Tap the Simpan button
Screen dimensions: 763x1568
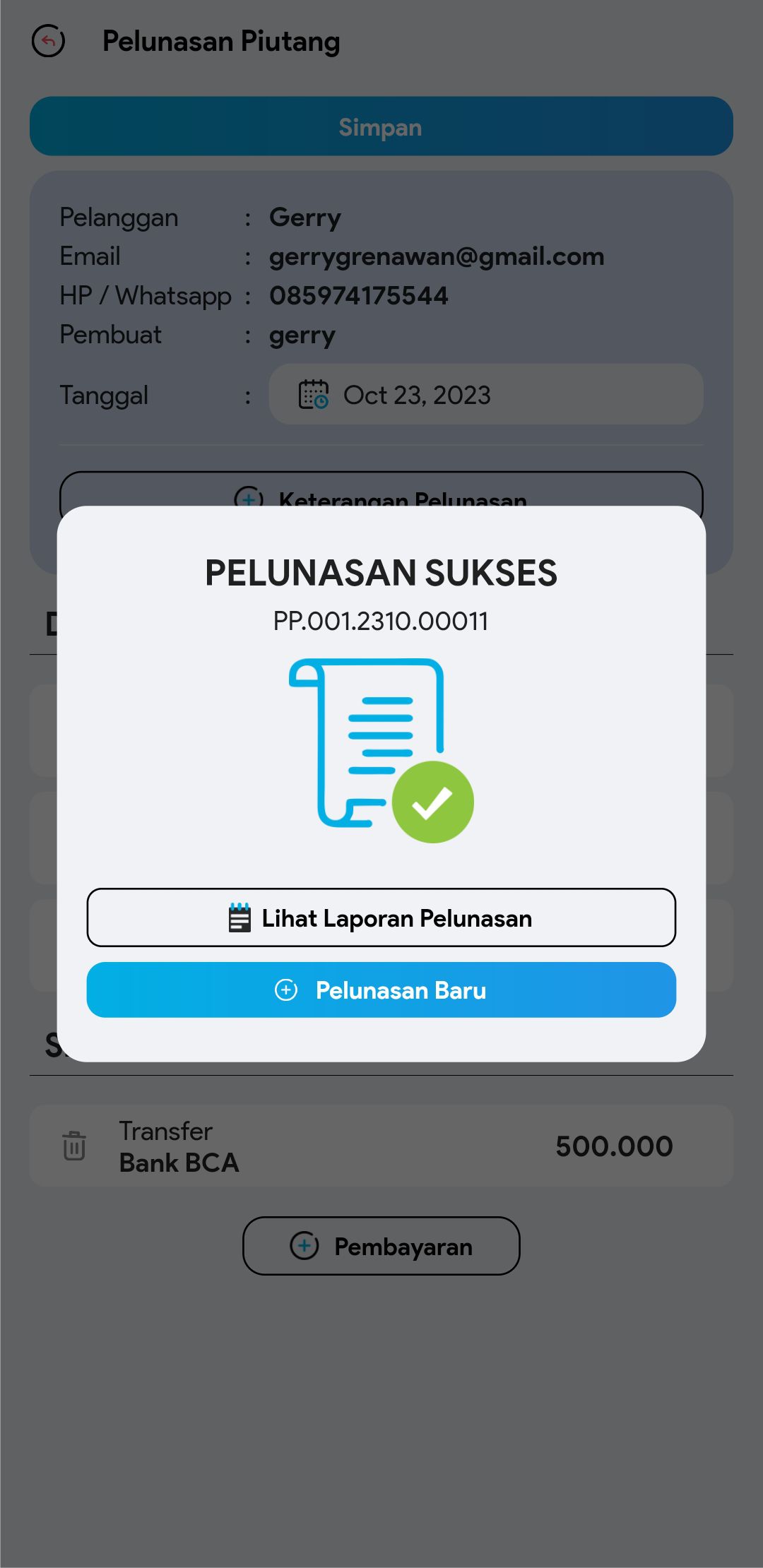[x=381, y=126]
